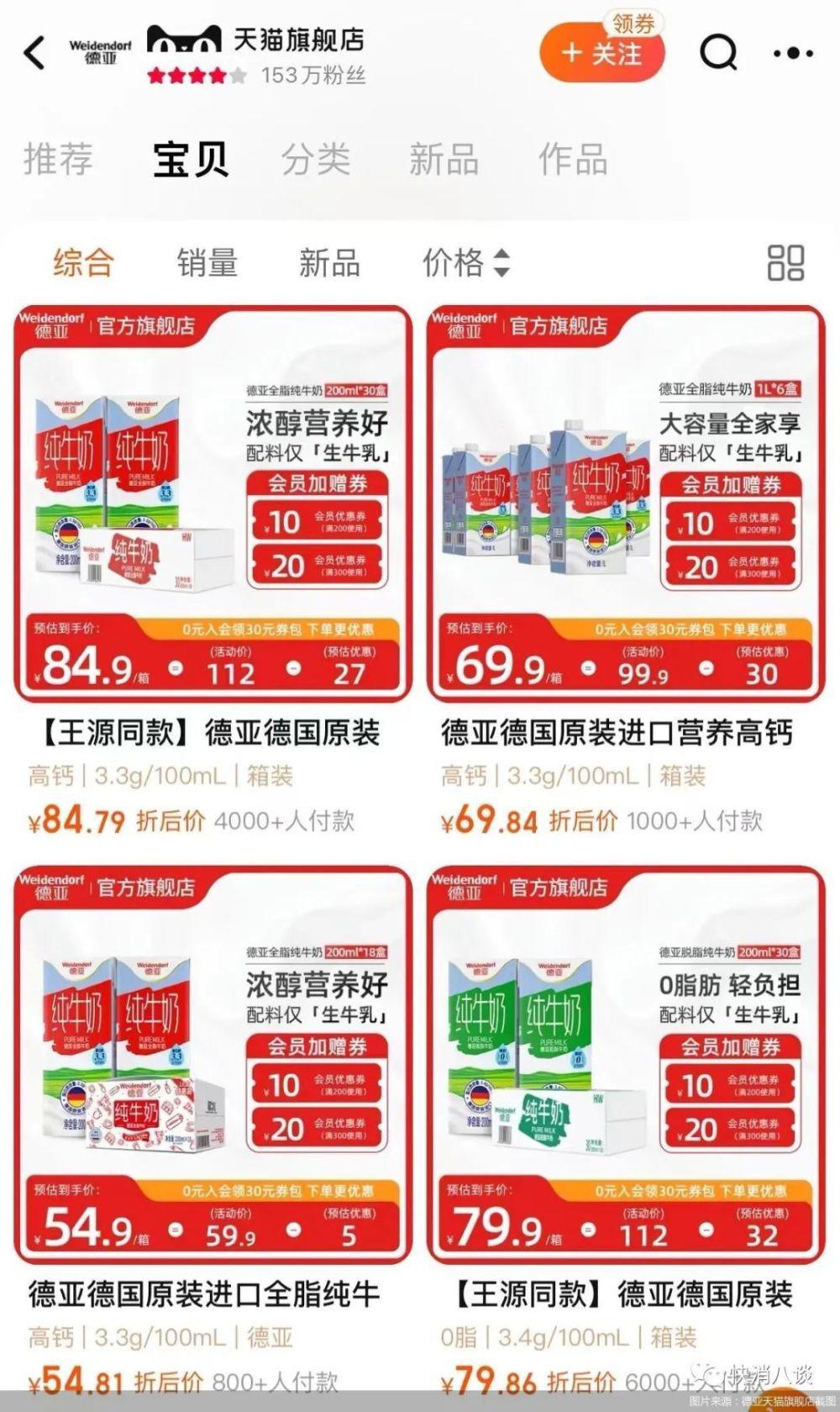Toggle the grid layout view icon
This screenshot has width=840, height=1412.
click(785, 263)
